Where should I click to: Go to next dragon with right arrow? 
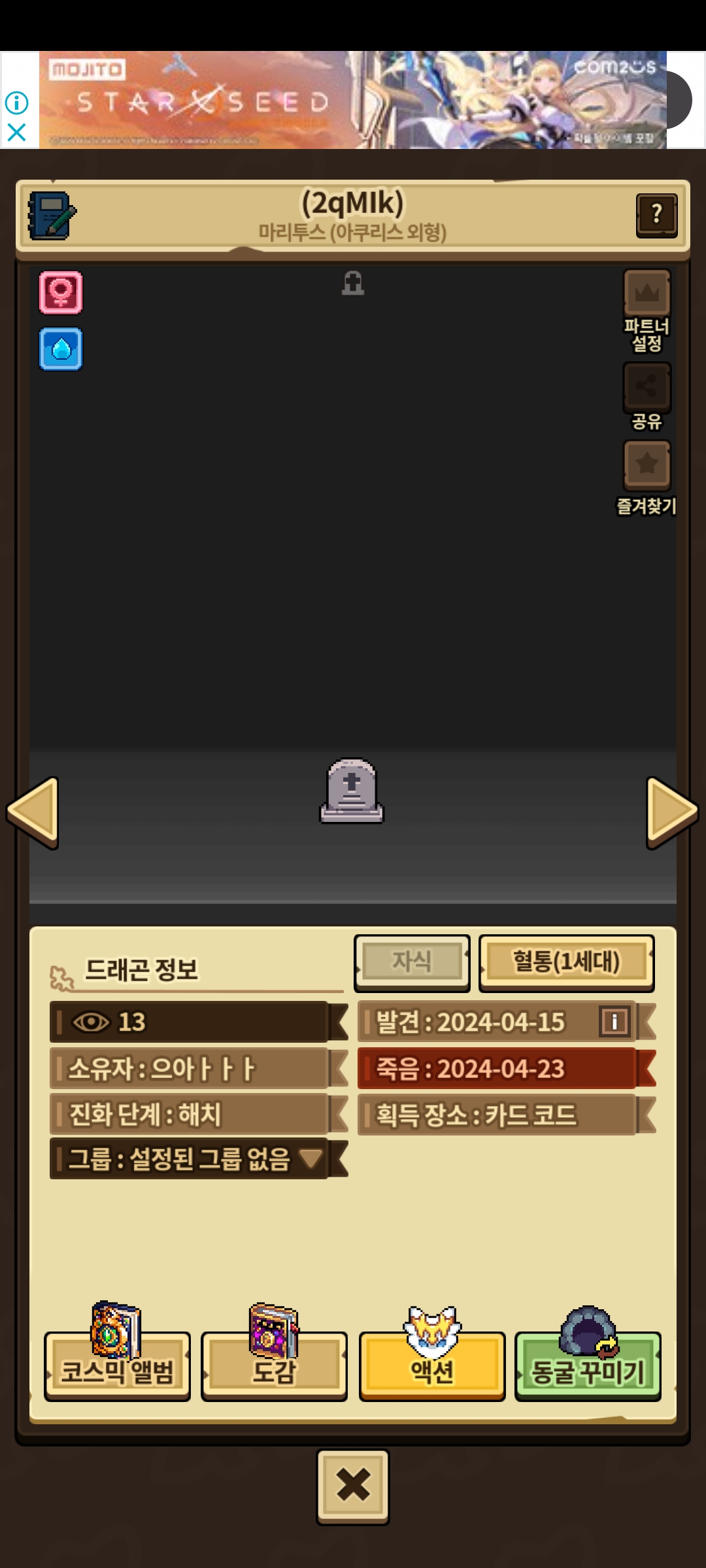(672, 812)
